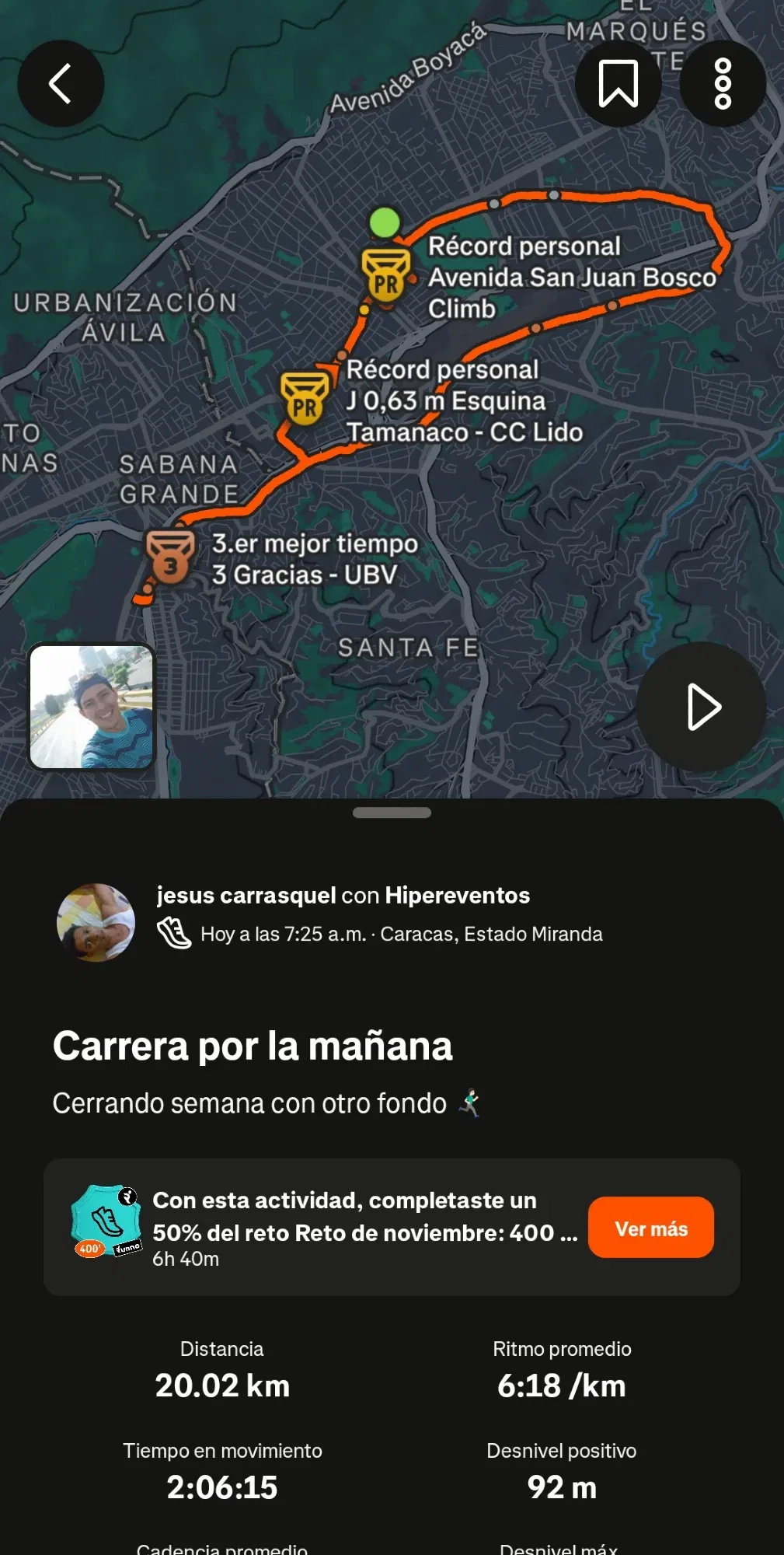
Task: Expand the bottom sheet via the drag handle
Action: click(392, 813)
